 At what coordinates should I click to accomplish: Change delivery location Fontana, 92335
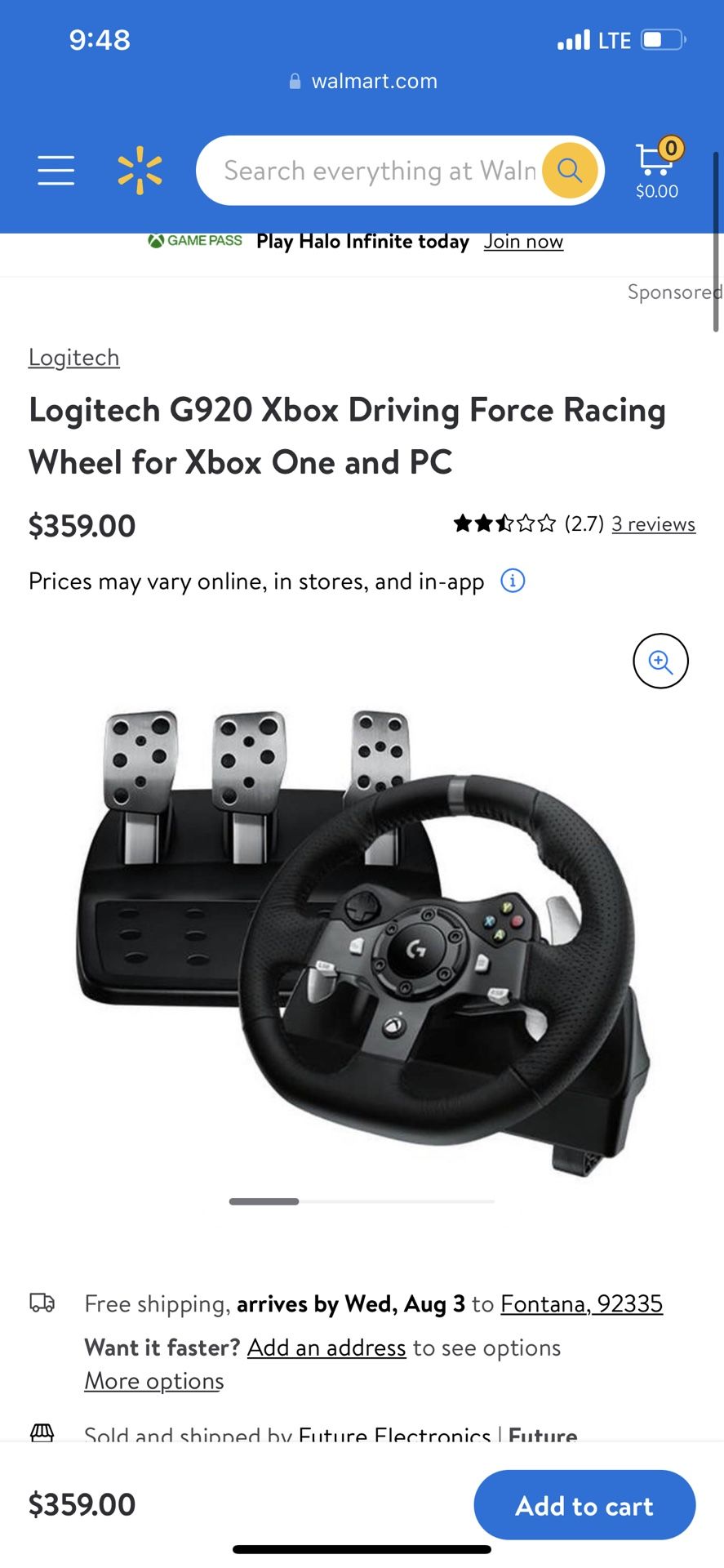[x=581, y=1303]
